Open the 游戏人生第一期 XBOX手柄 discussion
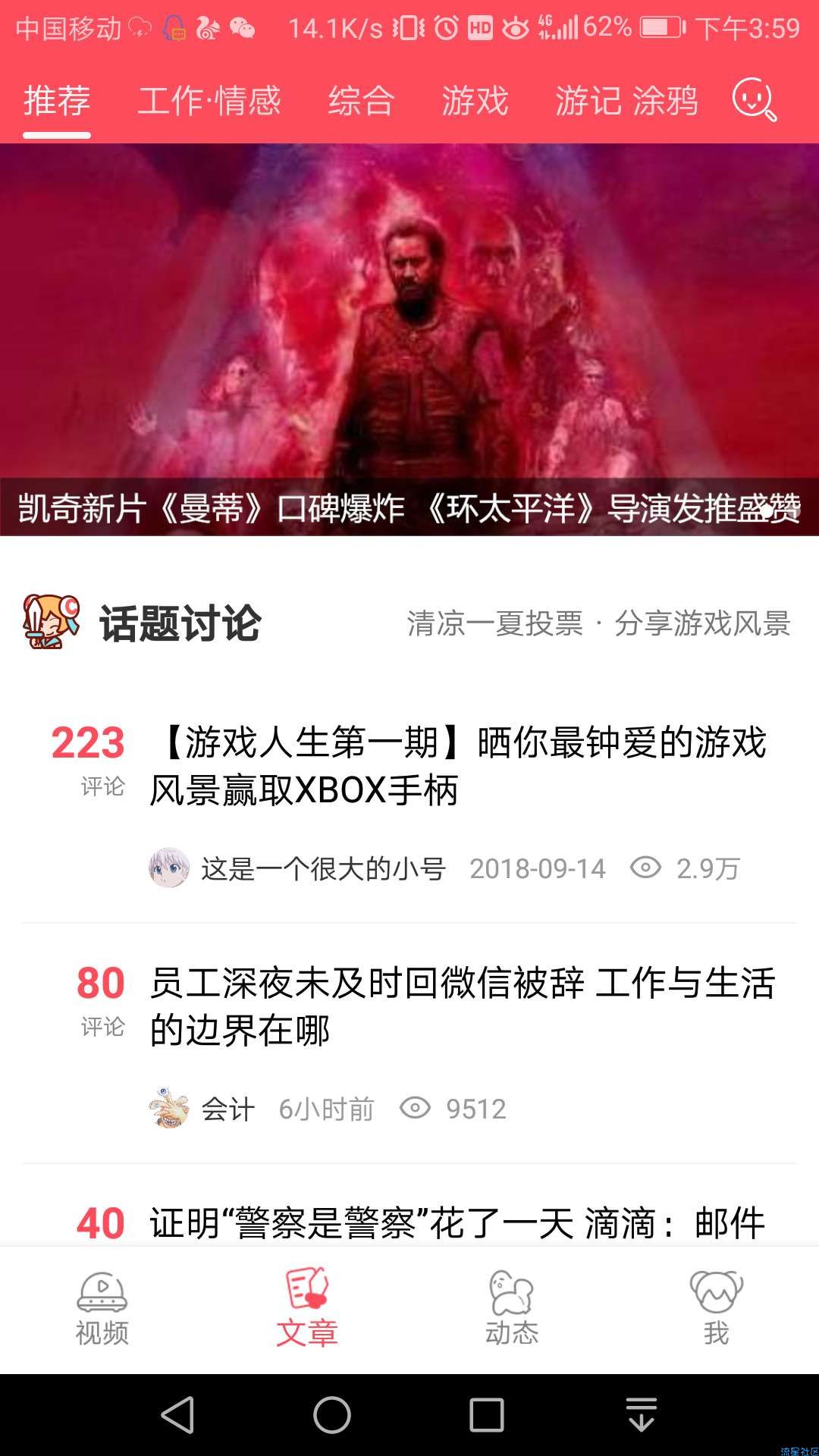The width and height of the screenshot is (819, 1456). (458, 766)
